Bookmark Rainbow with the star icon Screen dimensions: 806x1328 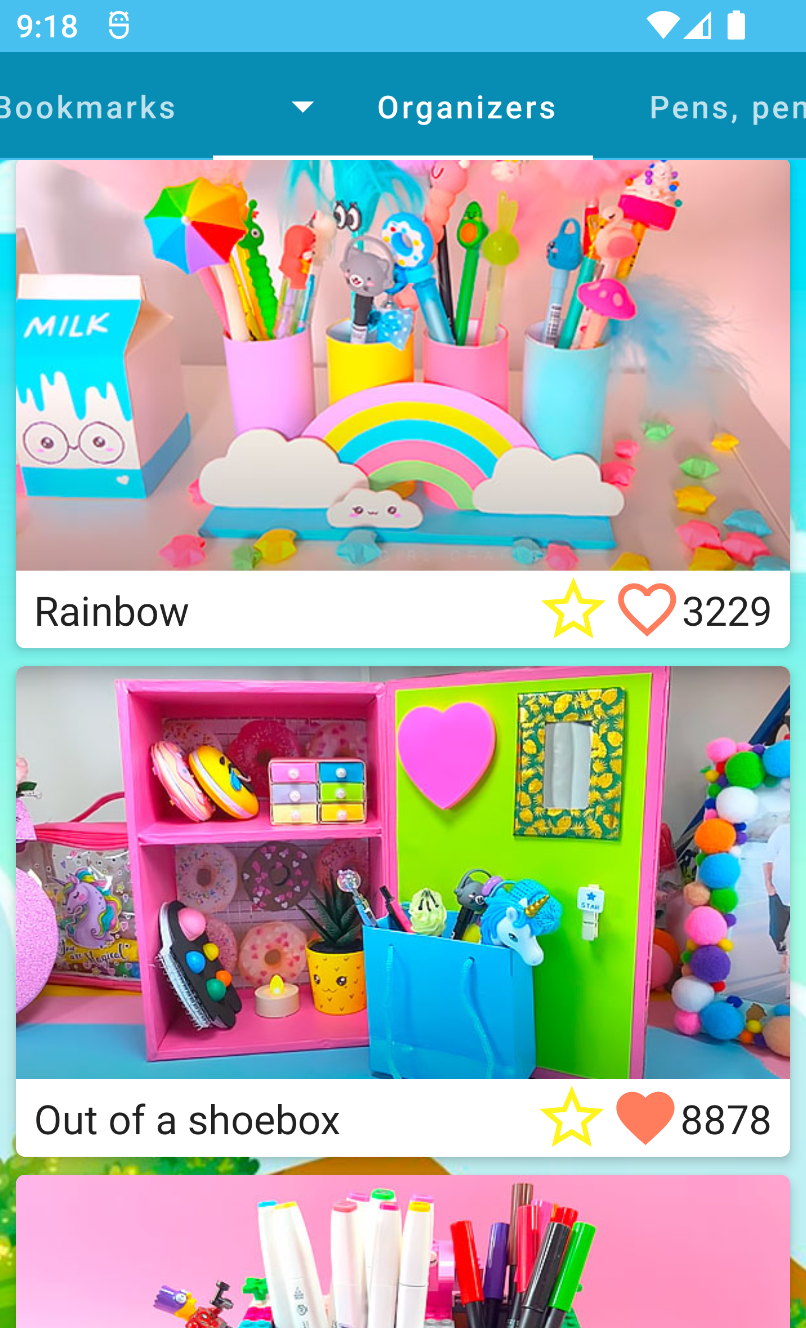coord(573,610)
